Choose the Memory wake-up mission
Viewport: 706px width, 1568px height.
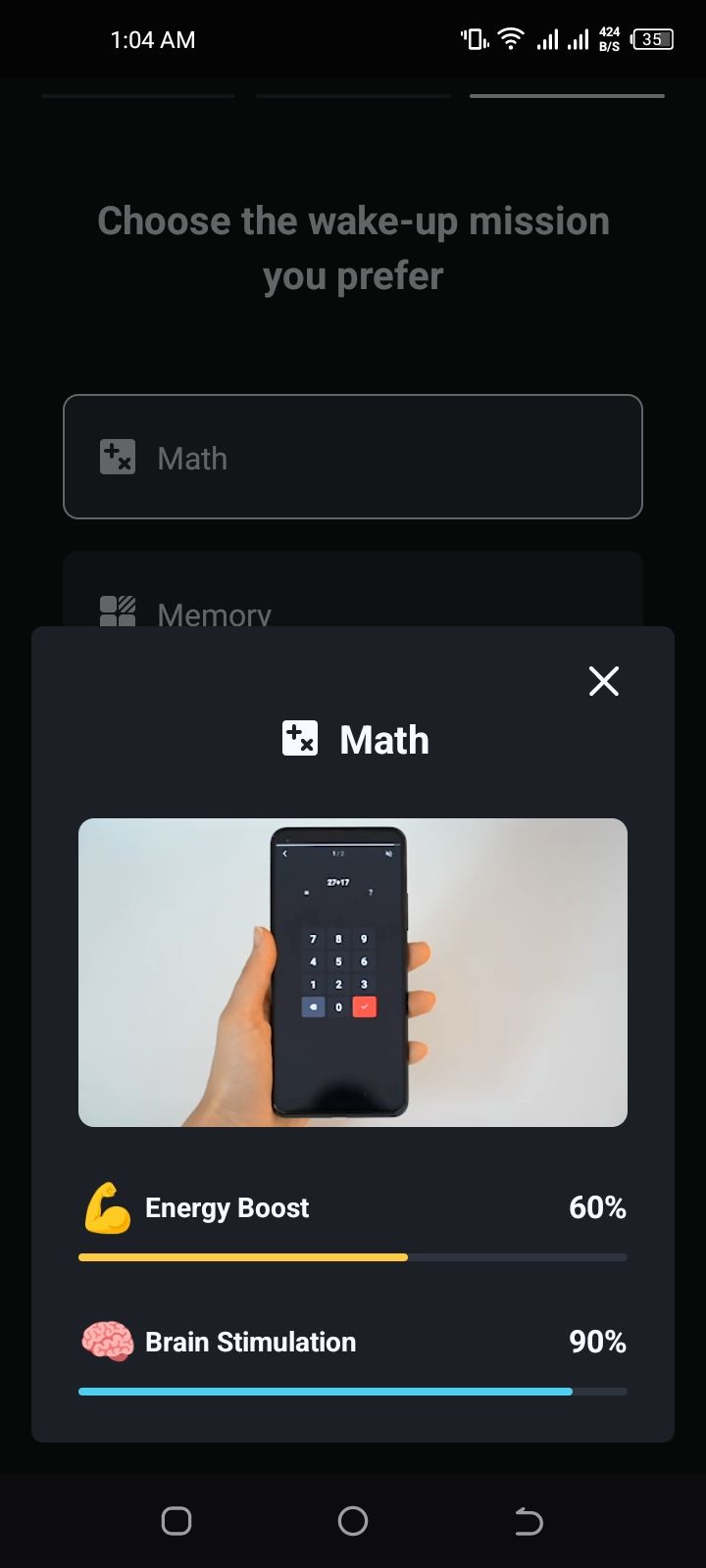coord(353,596)
